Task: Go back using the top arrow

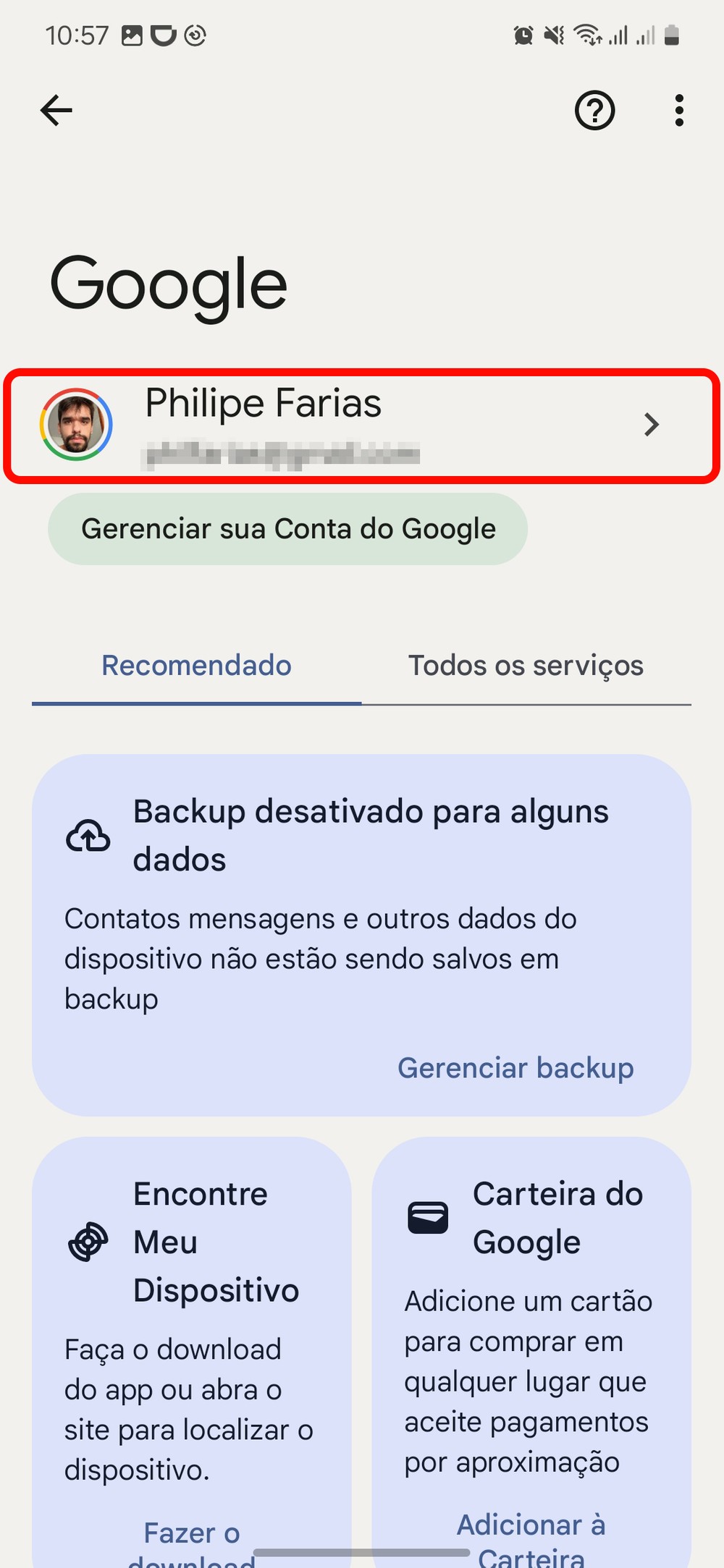Action: point(56,111)
